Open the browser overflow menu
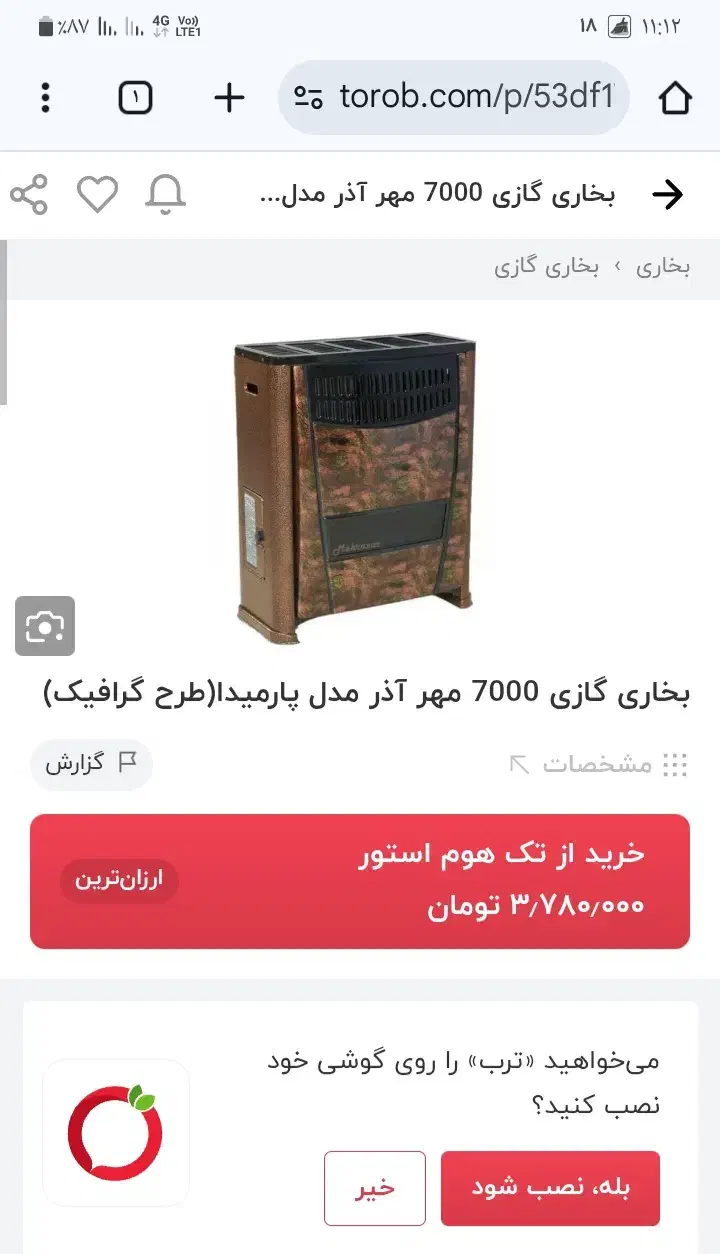This screenshot has height=1254, width=720. [45, 98]
